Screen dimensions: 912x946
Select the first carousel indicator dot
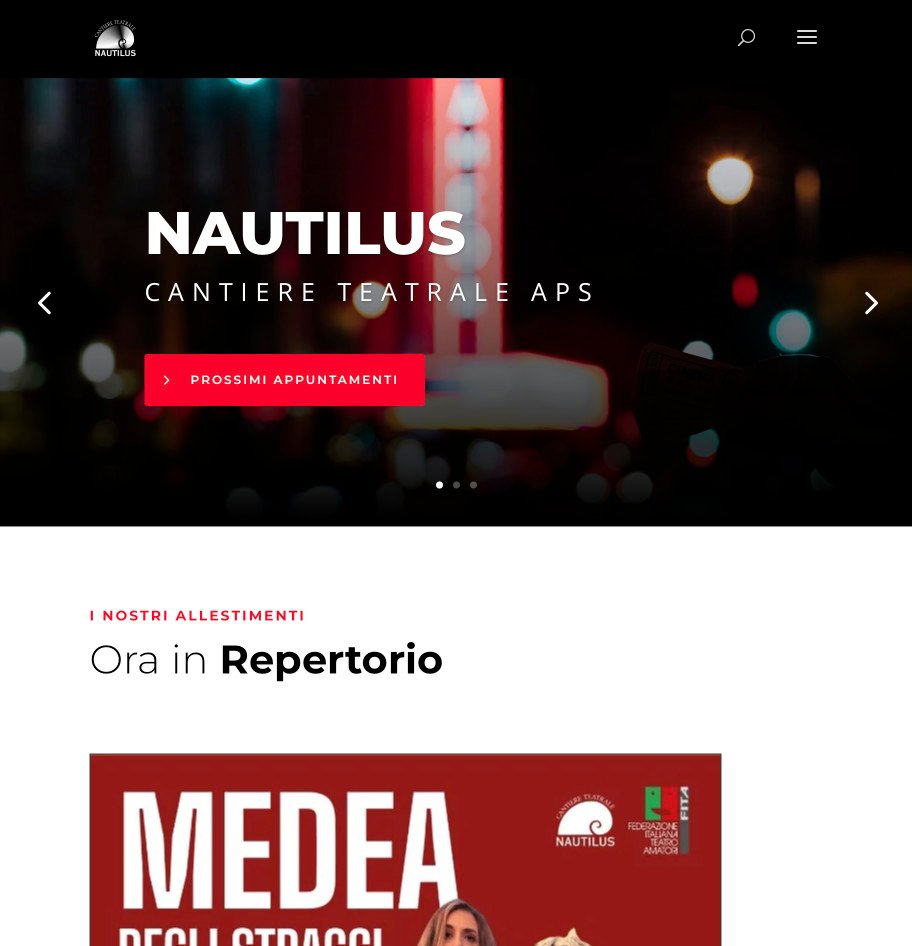pos(440,485)
